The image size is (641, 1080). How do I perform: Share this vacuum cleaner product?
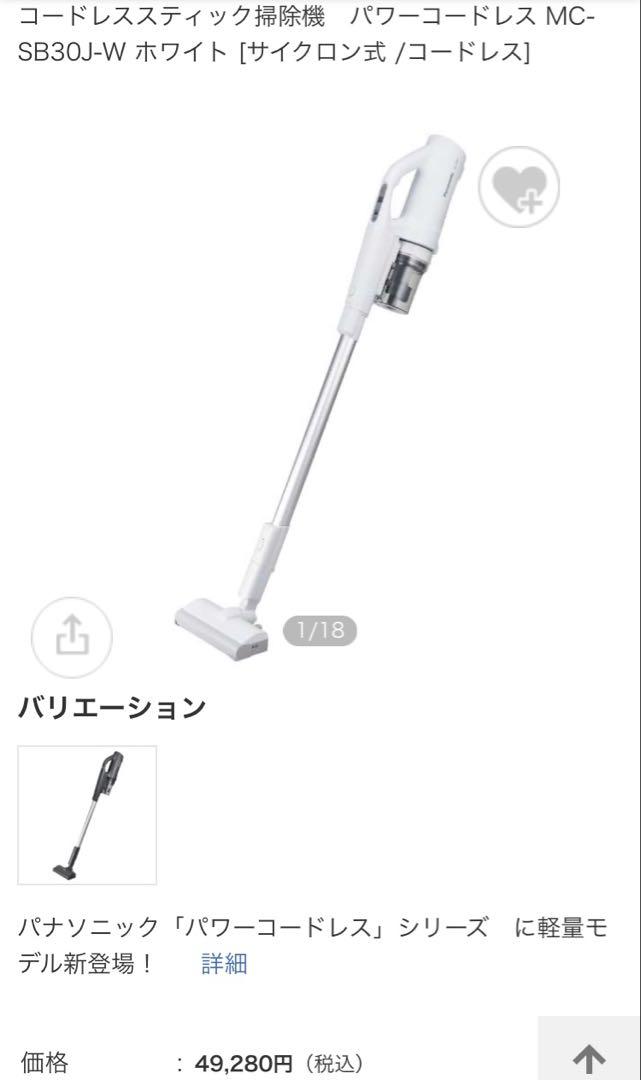pyautogui.click(x=72, y=637)
